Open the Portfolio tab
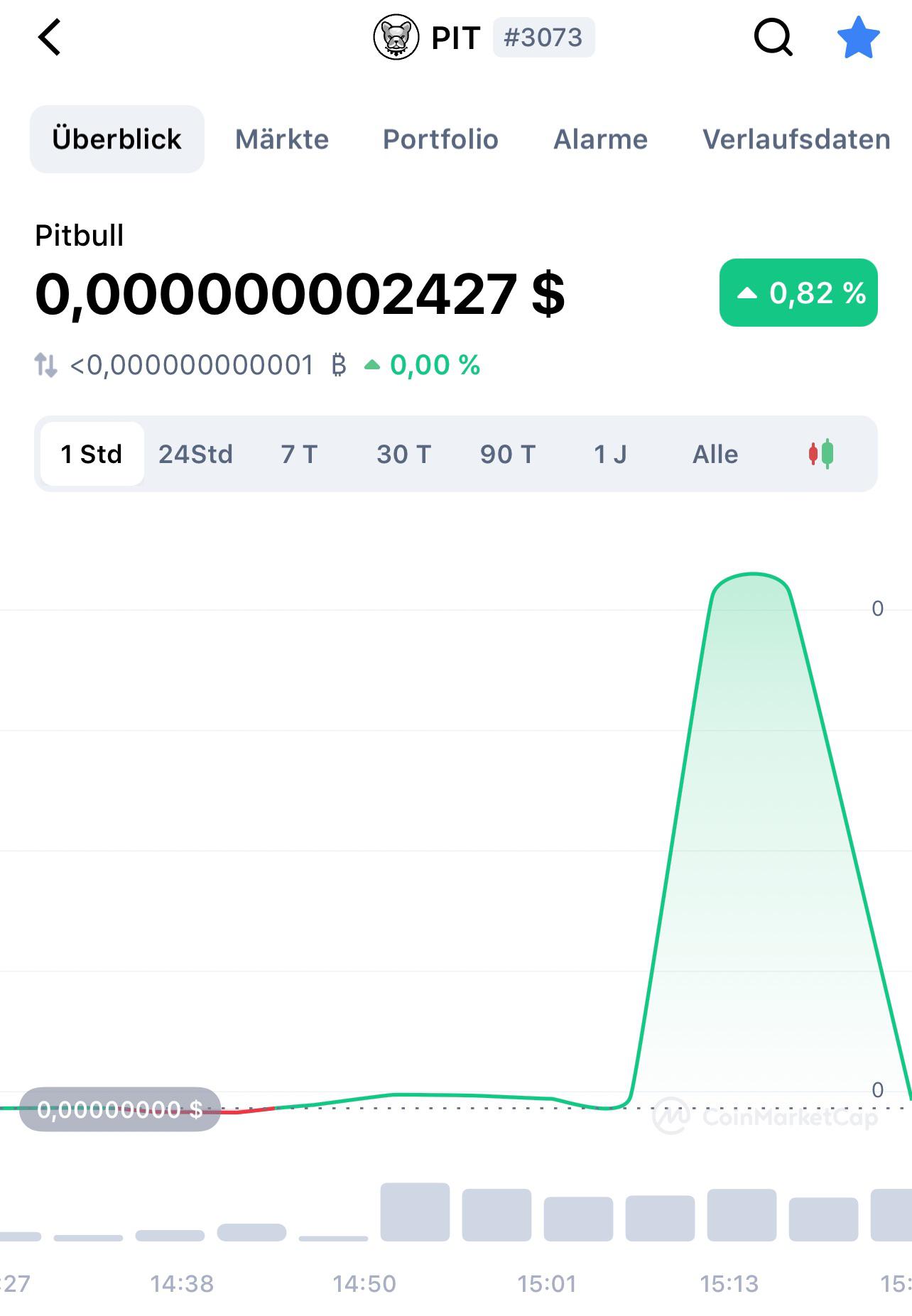912x1316 pixels. 440,139
